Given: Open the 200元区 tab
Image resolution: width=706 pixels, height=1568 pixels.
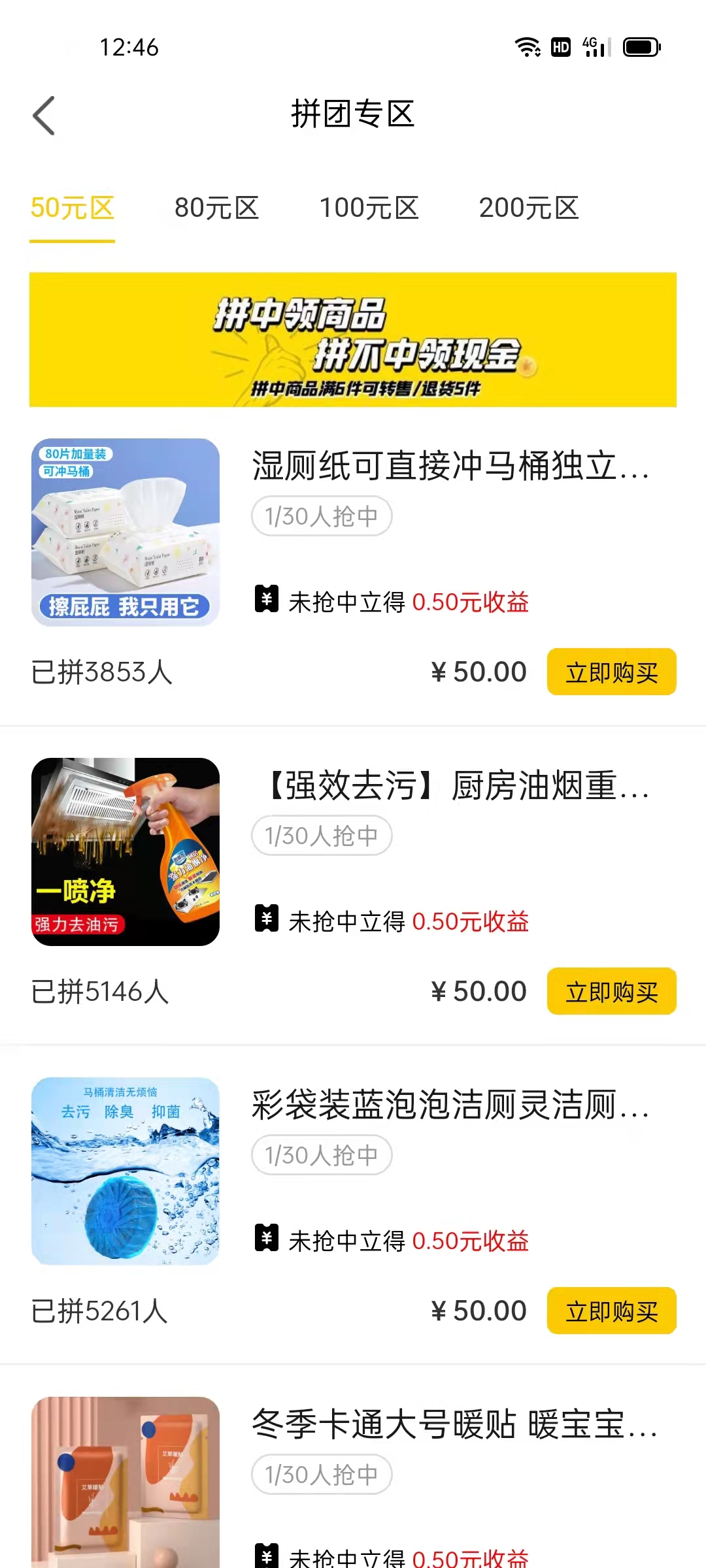Looking at the screenshot, I should (529, 208).
